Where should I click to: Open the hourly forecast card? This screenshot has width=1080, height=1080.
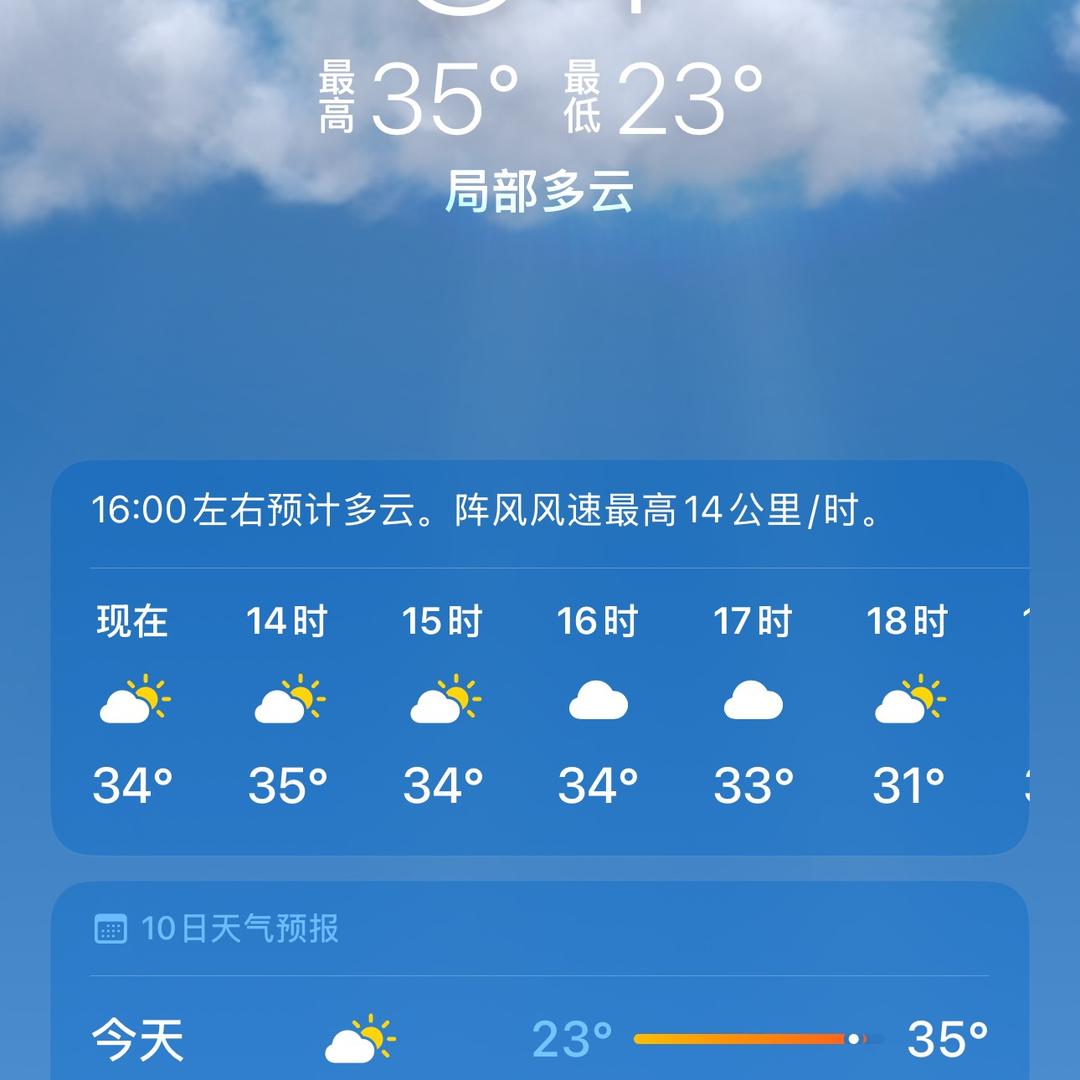pyautogui.click(x=540, y=700)
